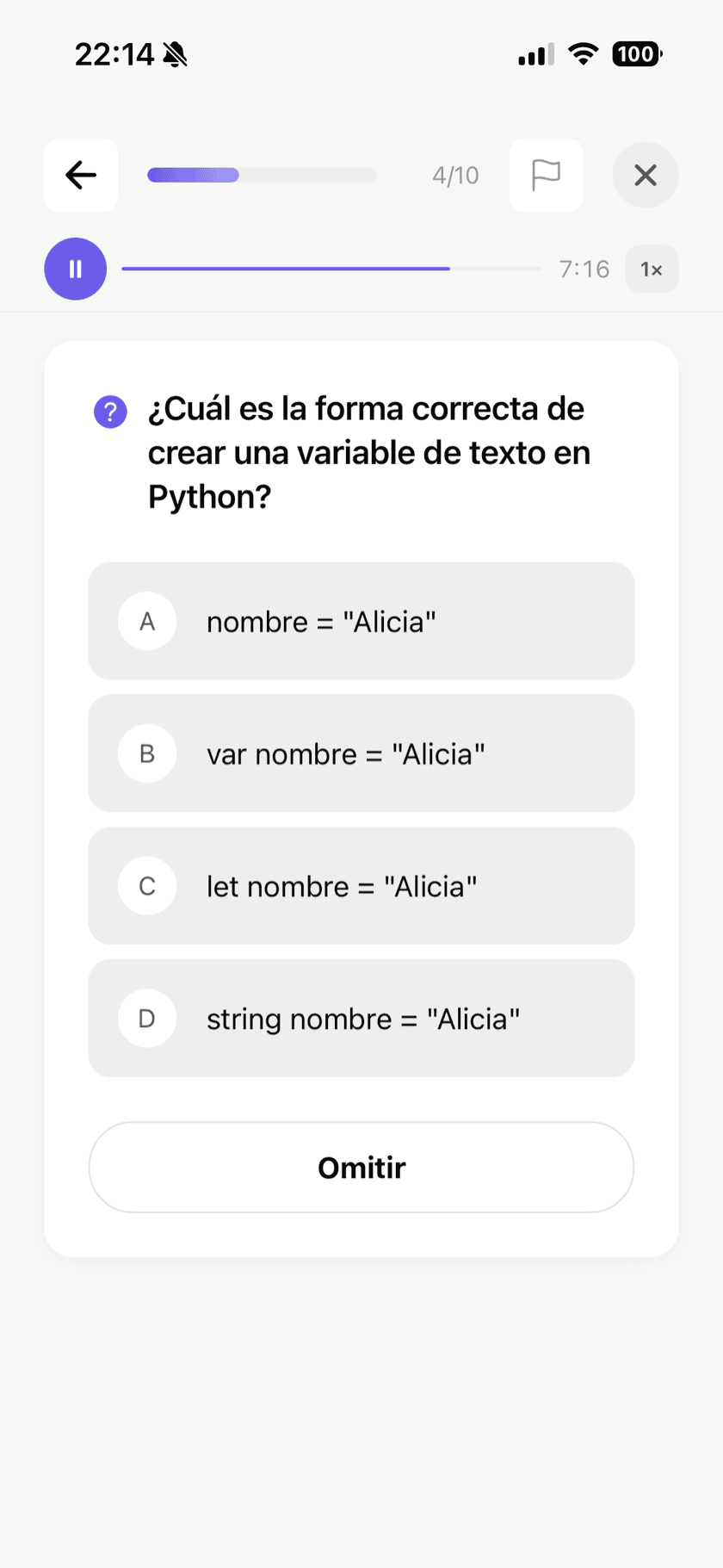The image size is (723, 1568).
Task: Flag this question for review
Action: pos(546,175)
